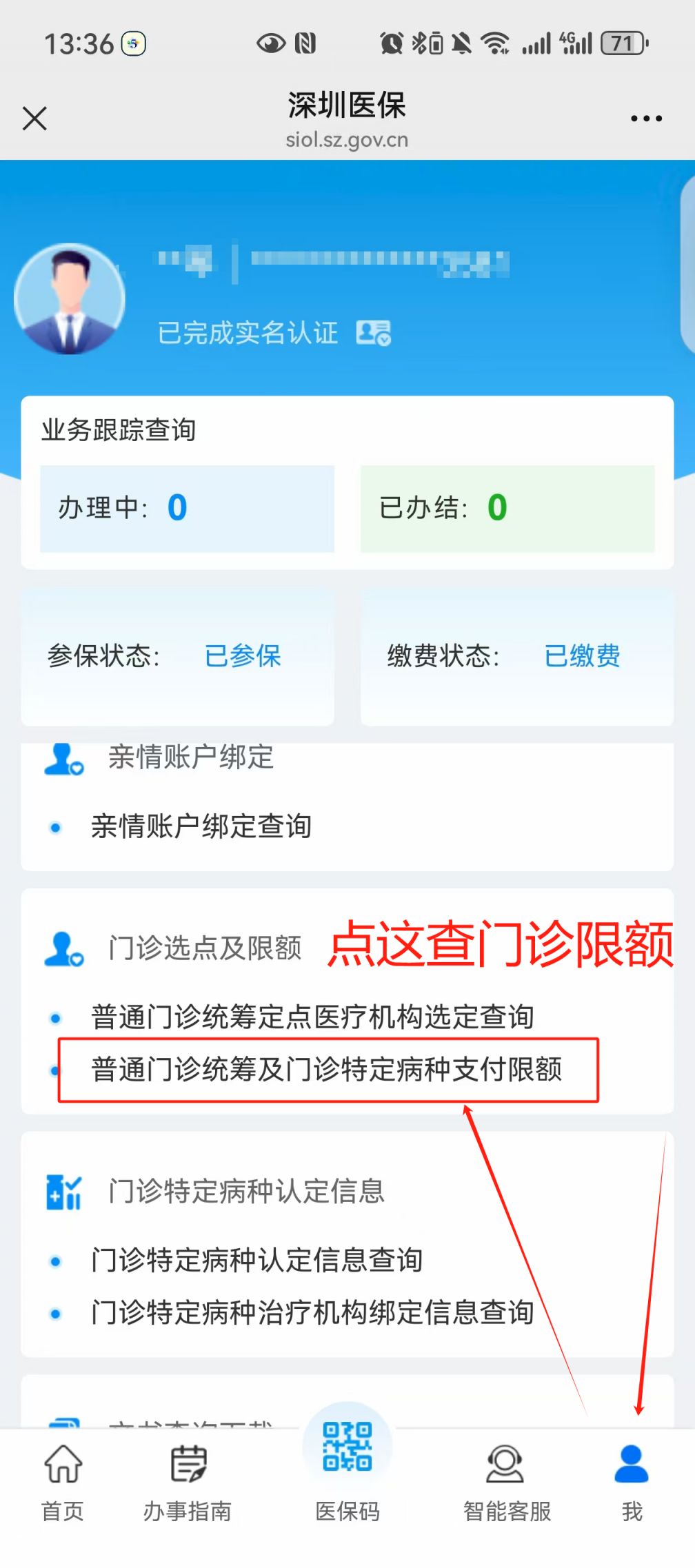Open the 办理中 tracking box

tap(187, 509)
